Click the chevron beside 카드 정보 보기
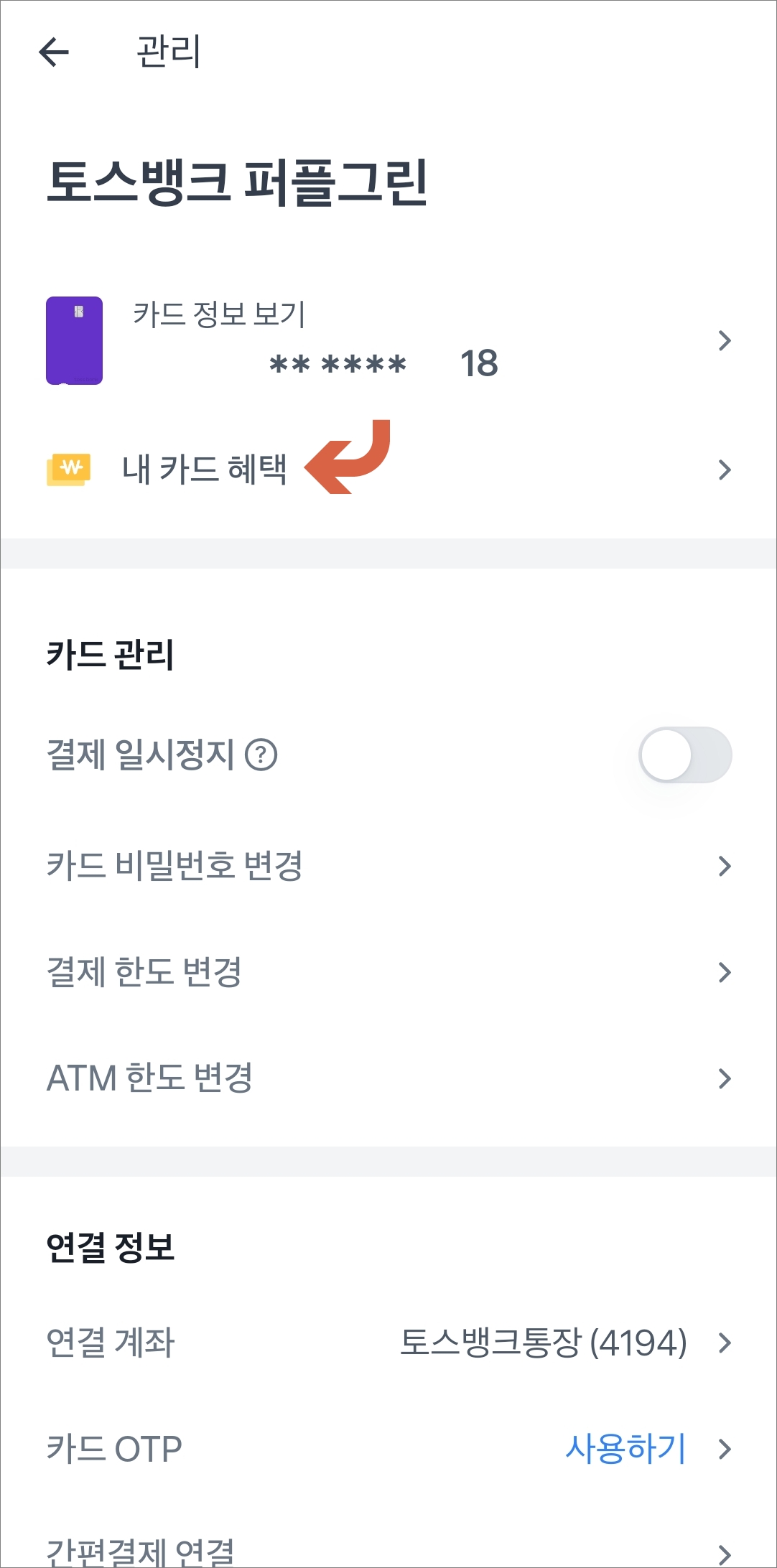The height and width of the screenshot is (1568, 777). [725, 340]
